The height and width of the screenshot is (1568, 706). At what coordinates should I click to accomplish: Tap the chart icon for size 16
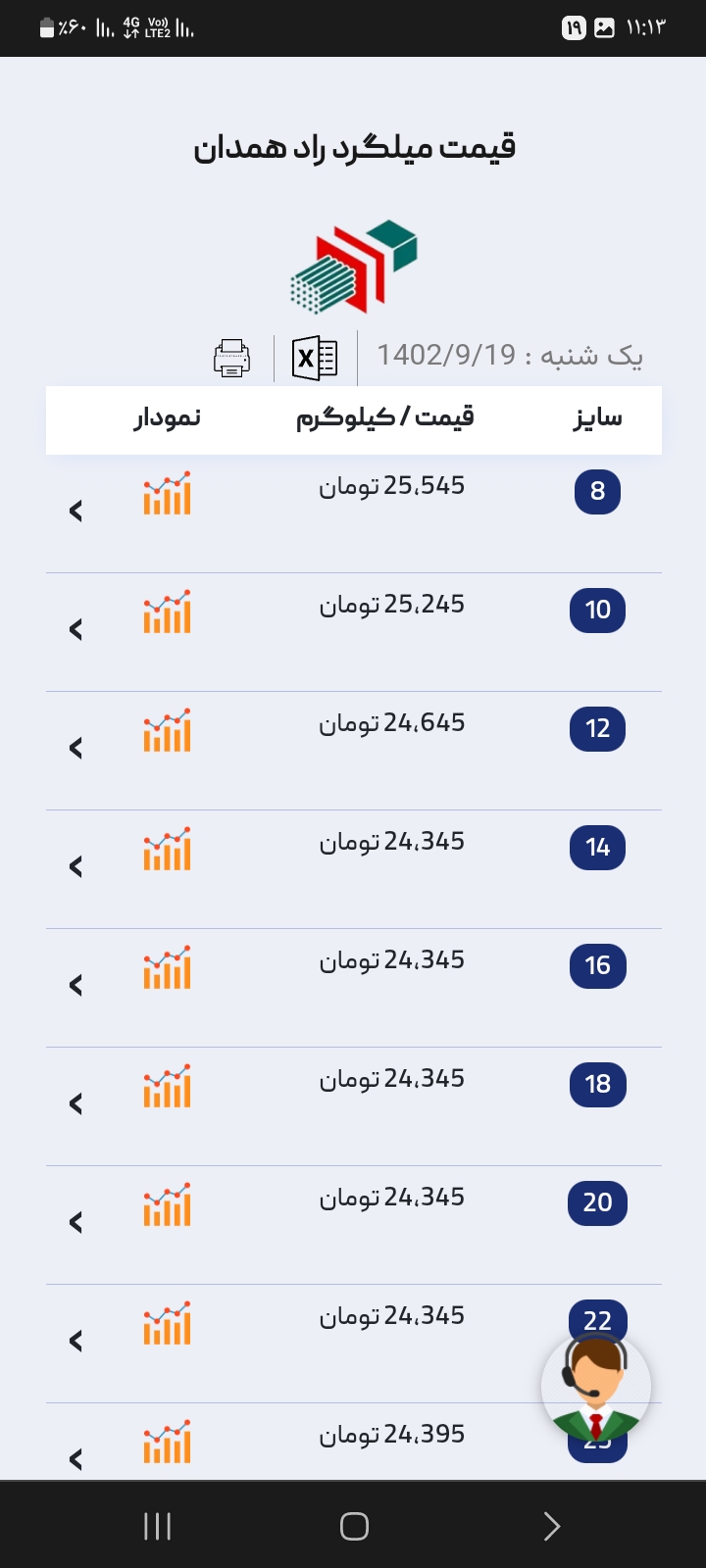pyautogui.click(x=168, y=968)
